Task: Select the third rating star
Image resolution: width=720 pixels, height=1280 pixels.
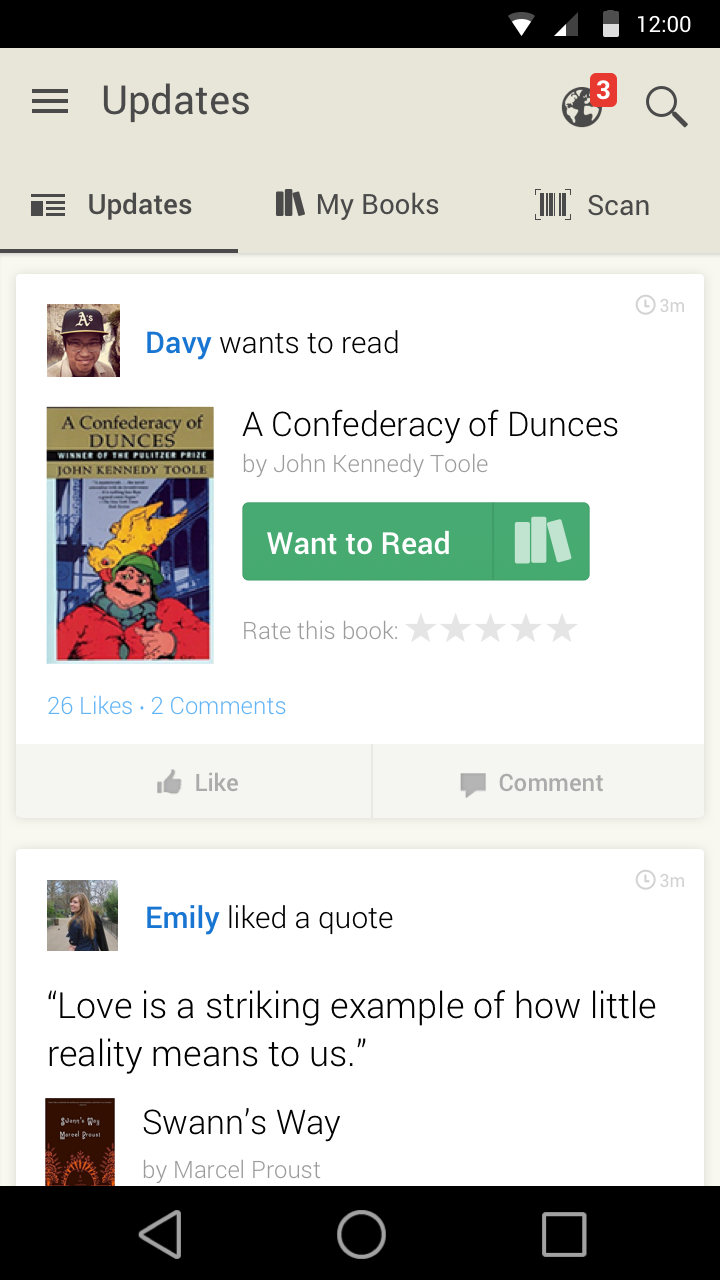Action: coord(491,628)
